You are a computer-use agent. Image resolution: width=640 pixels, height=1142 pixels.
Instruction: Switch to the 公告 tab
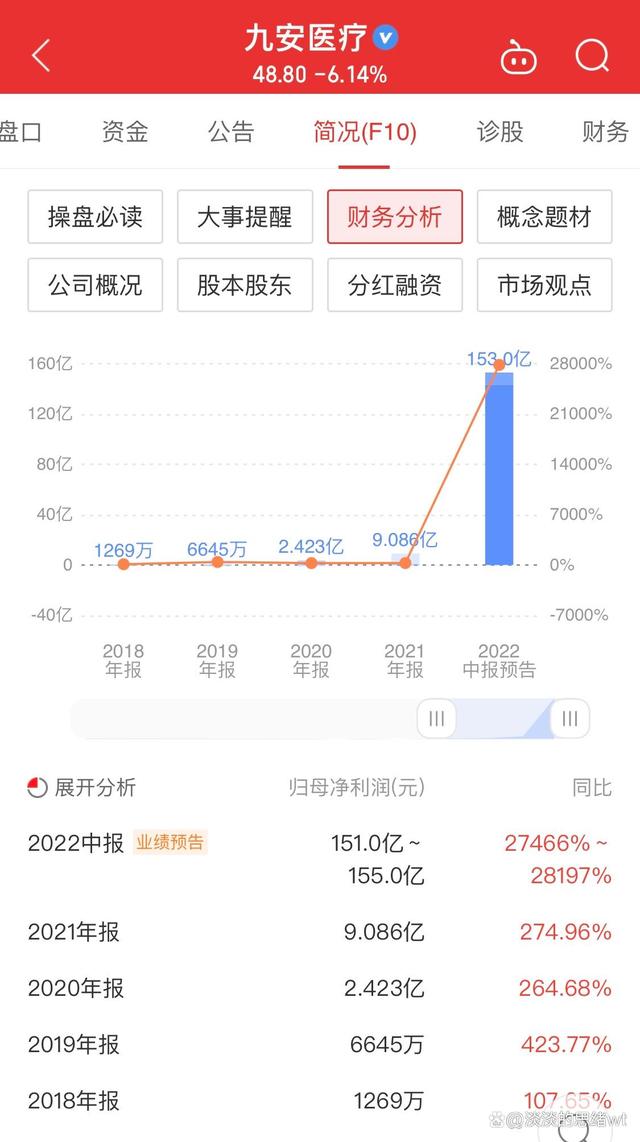tap(231, 131)
